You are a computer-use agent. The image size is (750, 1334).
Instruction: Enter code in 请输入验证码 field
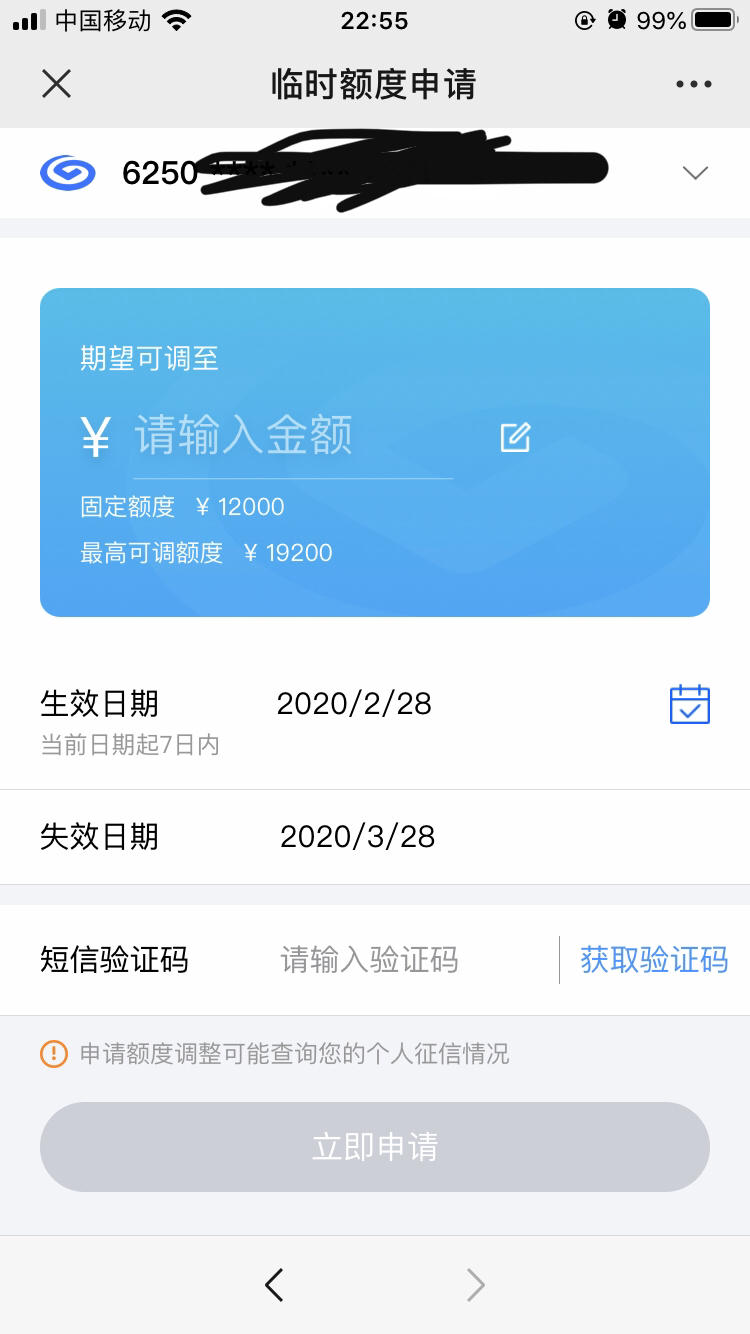(x=369, y=960)
